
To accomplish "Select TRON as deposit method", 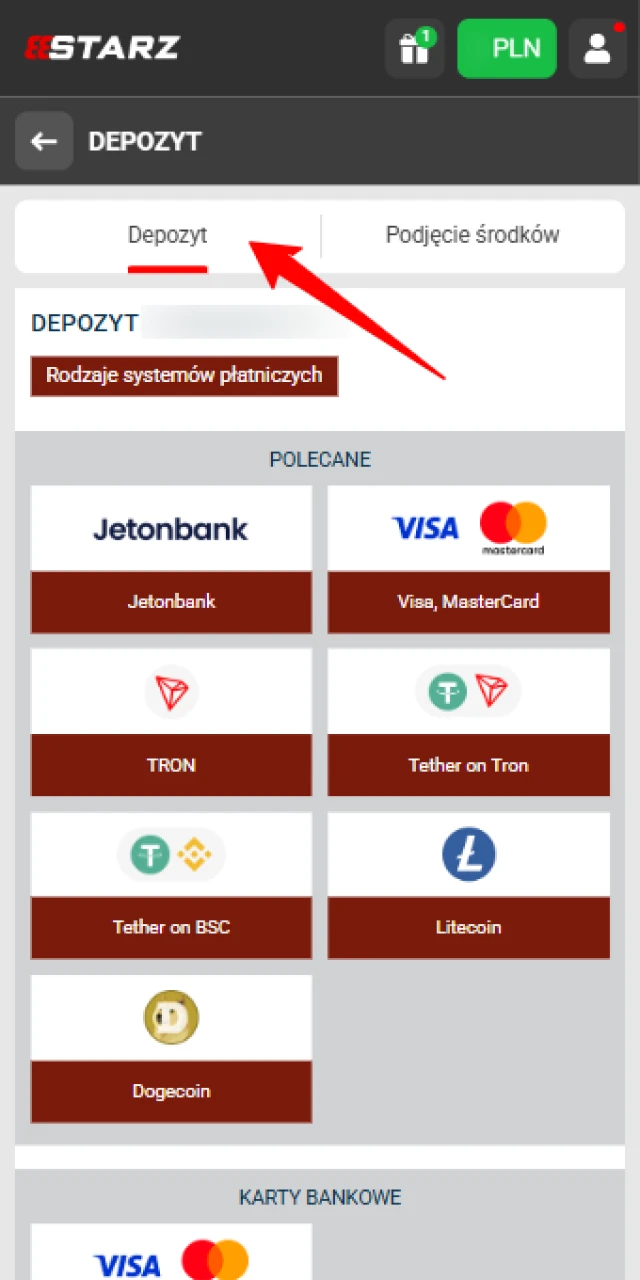I will pos(171,722).
